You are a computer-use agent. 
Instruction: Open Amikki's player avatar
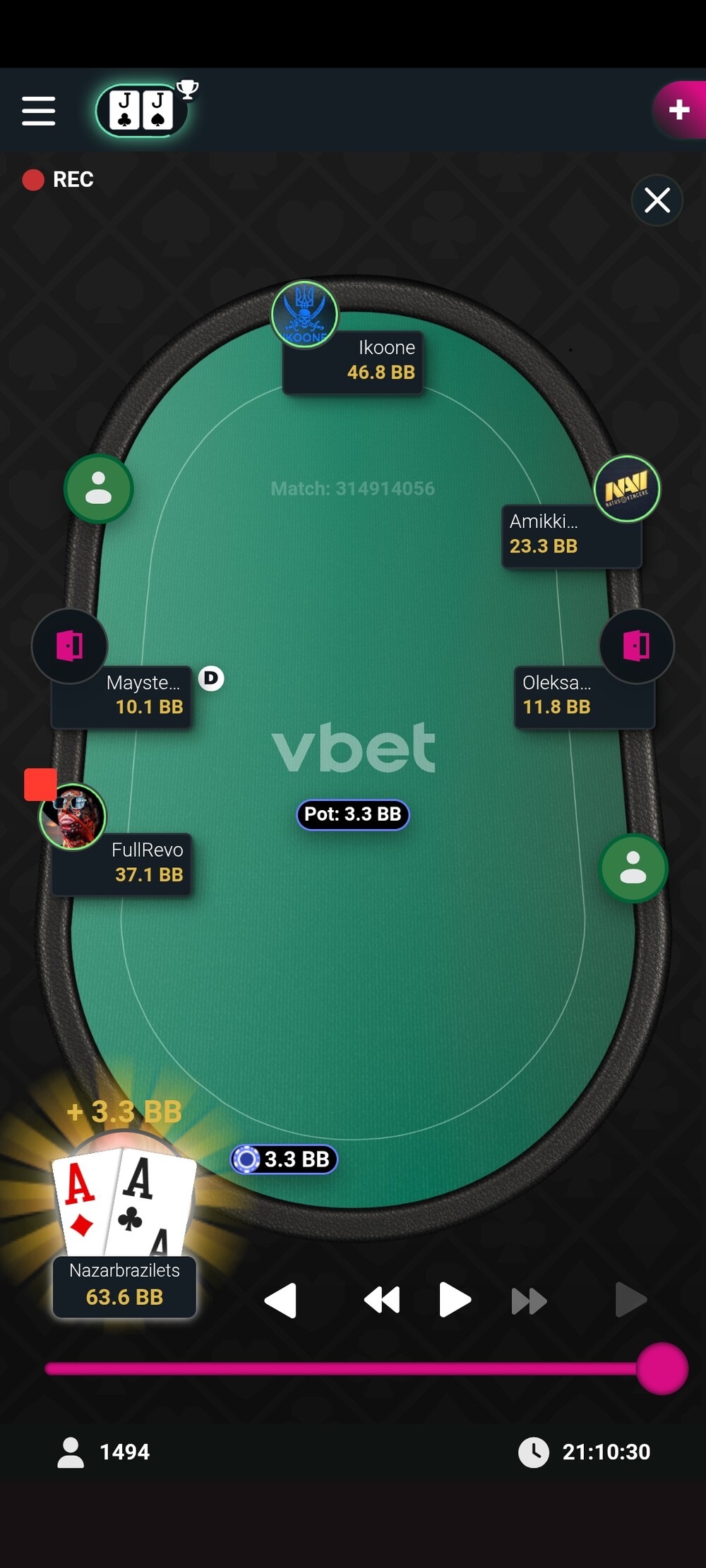point(627,488)
